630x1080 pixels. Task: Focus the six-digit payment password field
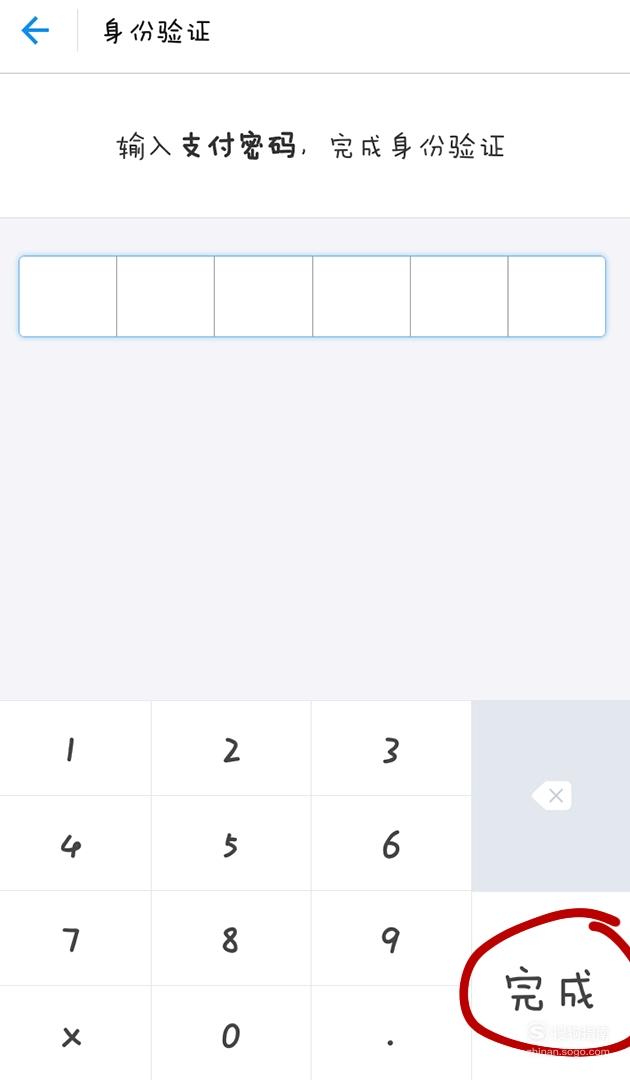click(312, 296)
